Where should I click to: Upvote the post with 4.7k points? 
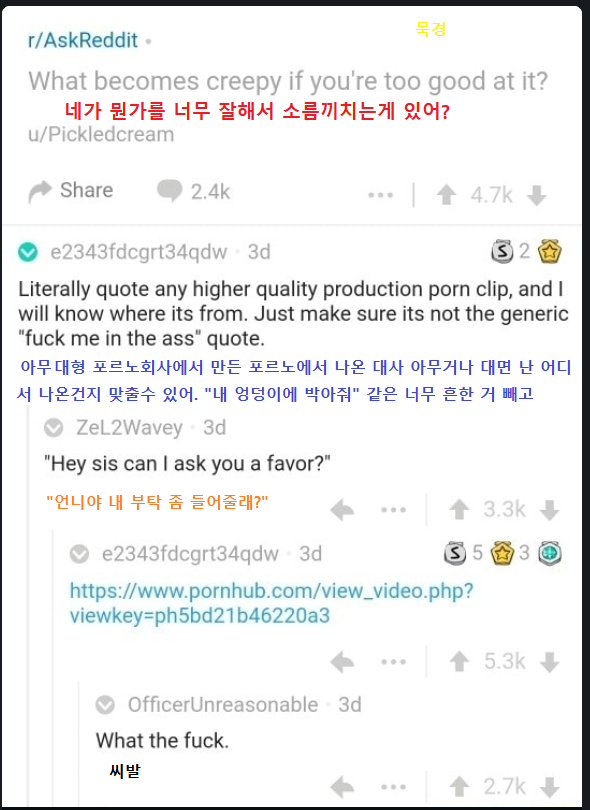pos(446,195)
